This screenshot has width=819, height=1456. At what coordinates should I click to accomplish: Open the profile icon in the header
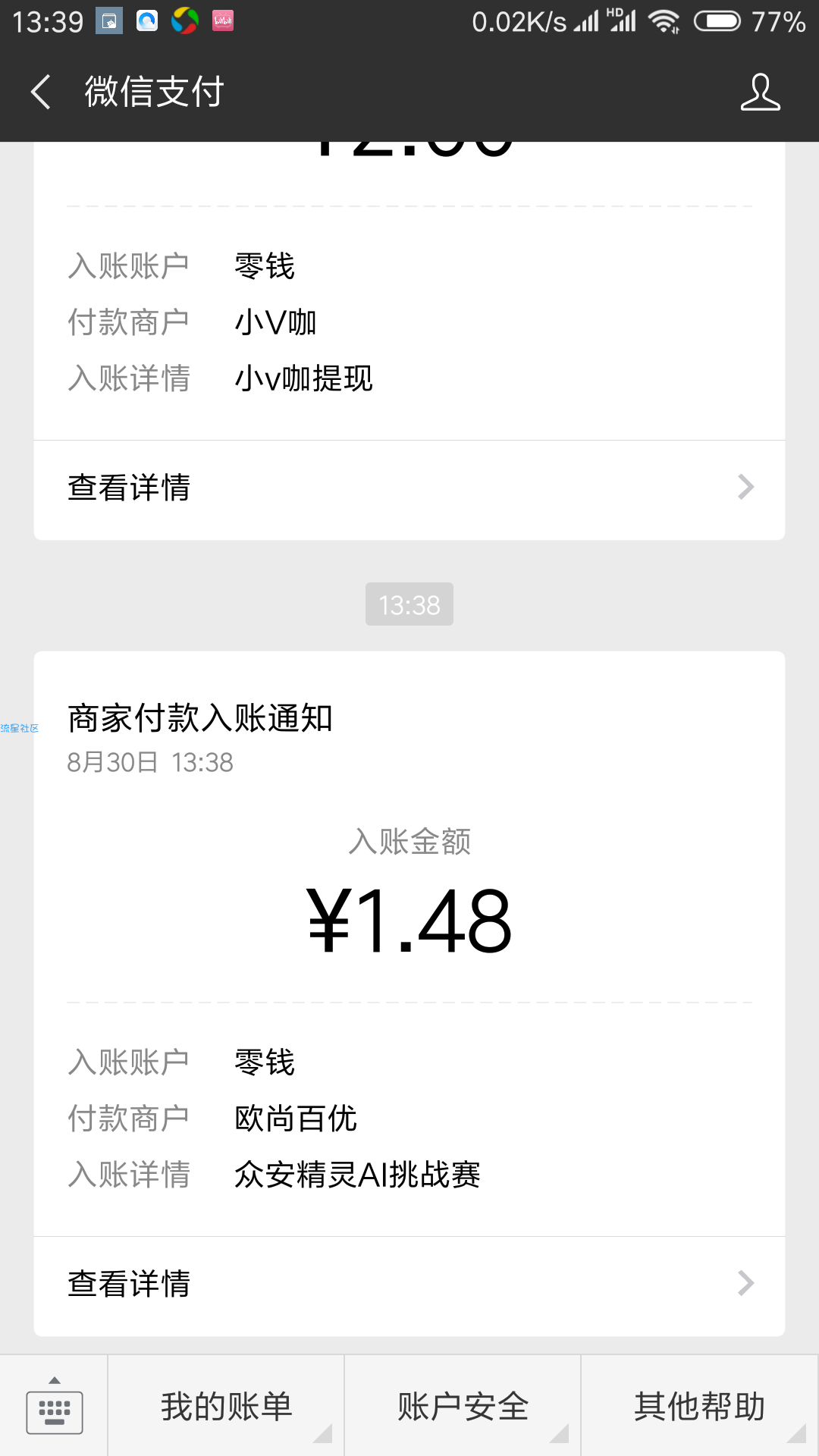pos(760,92)
